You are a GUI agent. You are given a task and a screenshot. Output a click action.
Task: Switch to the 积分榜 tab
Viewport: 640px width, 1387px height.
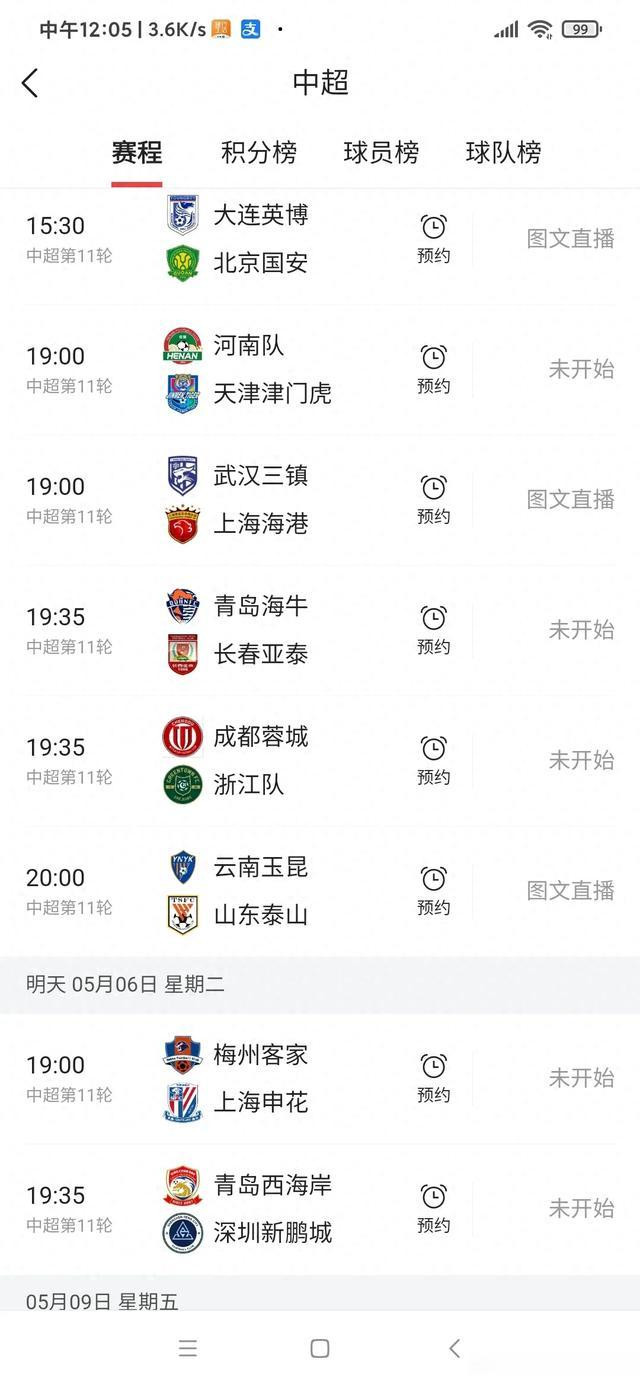pyautogui.click(x=259, y=152)
